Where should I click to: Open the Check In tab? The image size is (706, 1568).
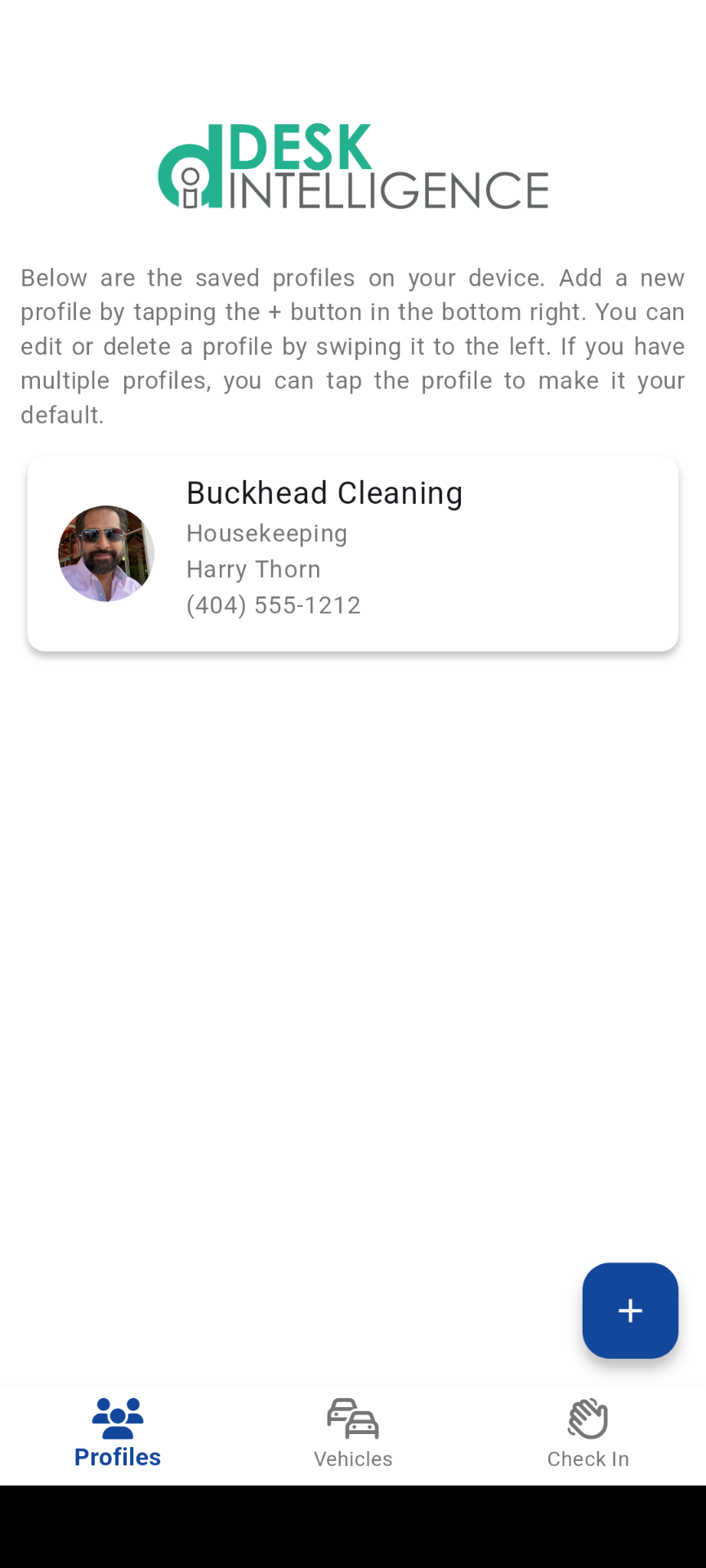[x=588, y=1433]
